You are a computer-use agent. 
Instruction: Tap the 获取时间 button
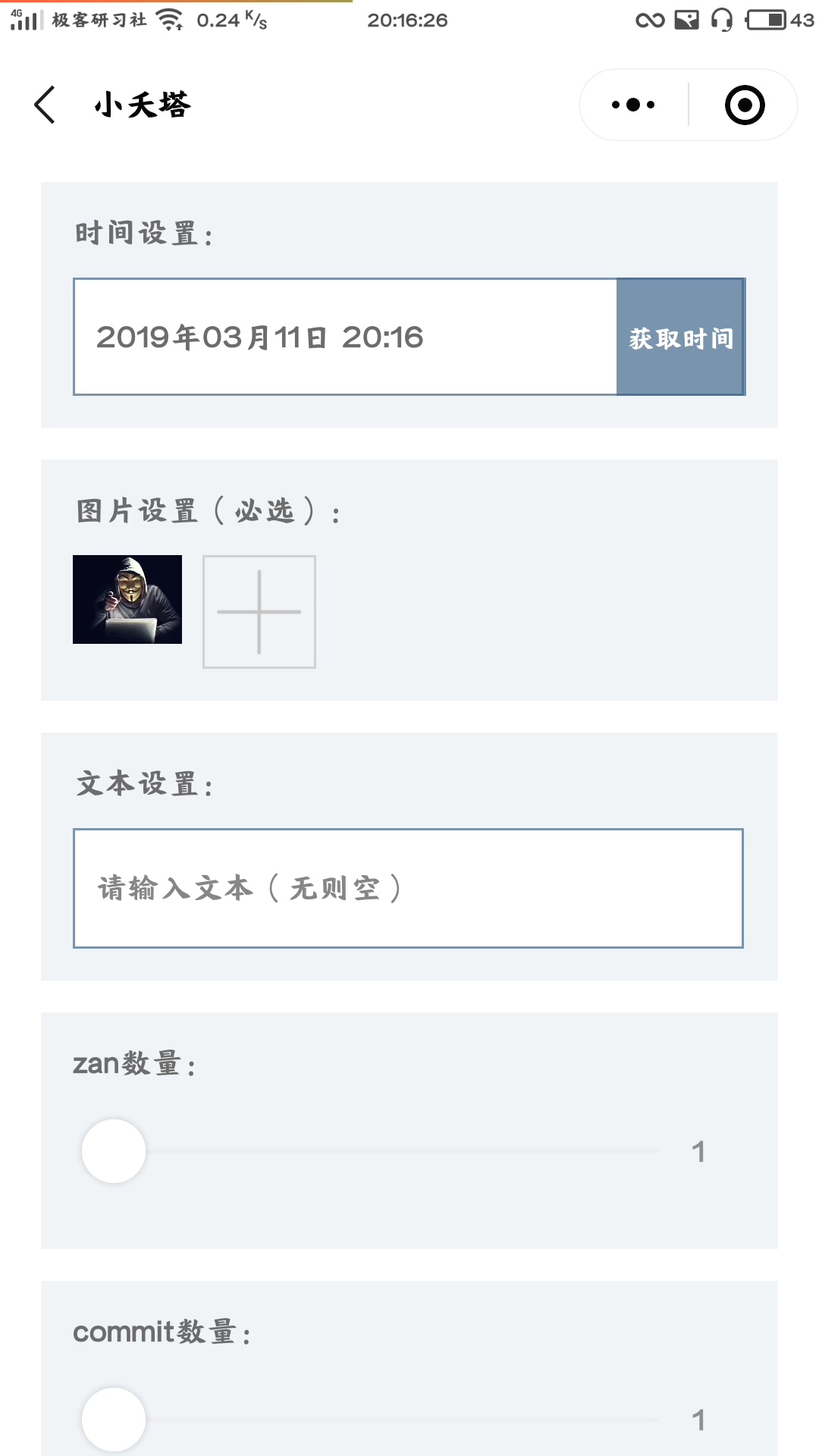click(680, 337)
